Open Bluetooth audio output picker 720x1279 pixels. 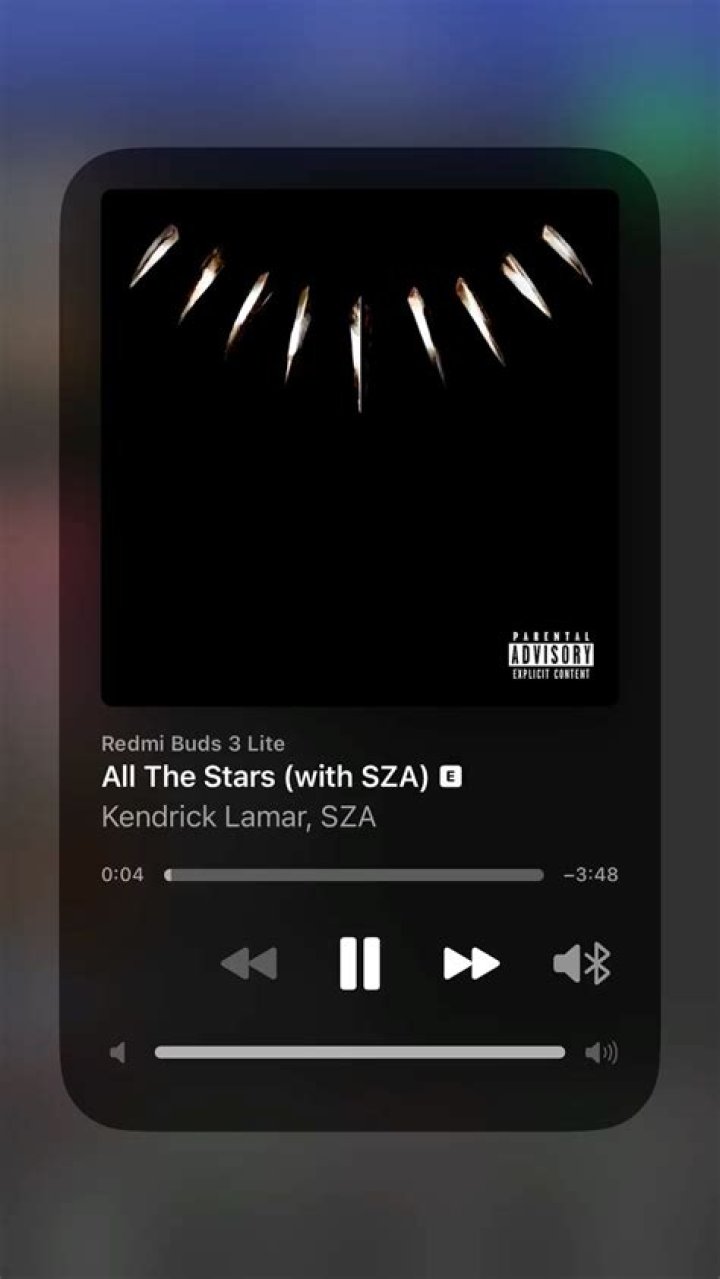[582, 964]
